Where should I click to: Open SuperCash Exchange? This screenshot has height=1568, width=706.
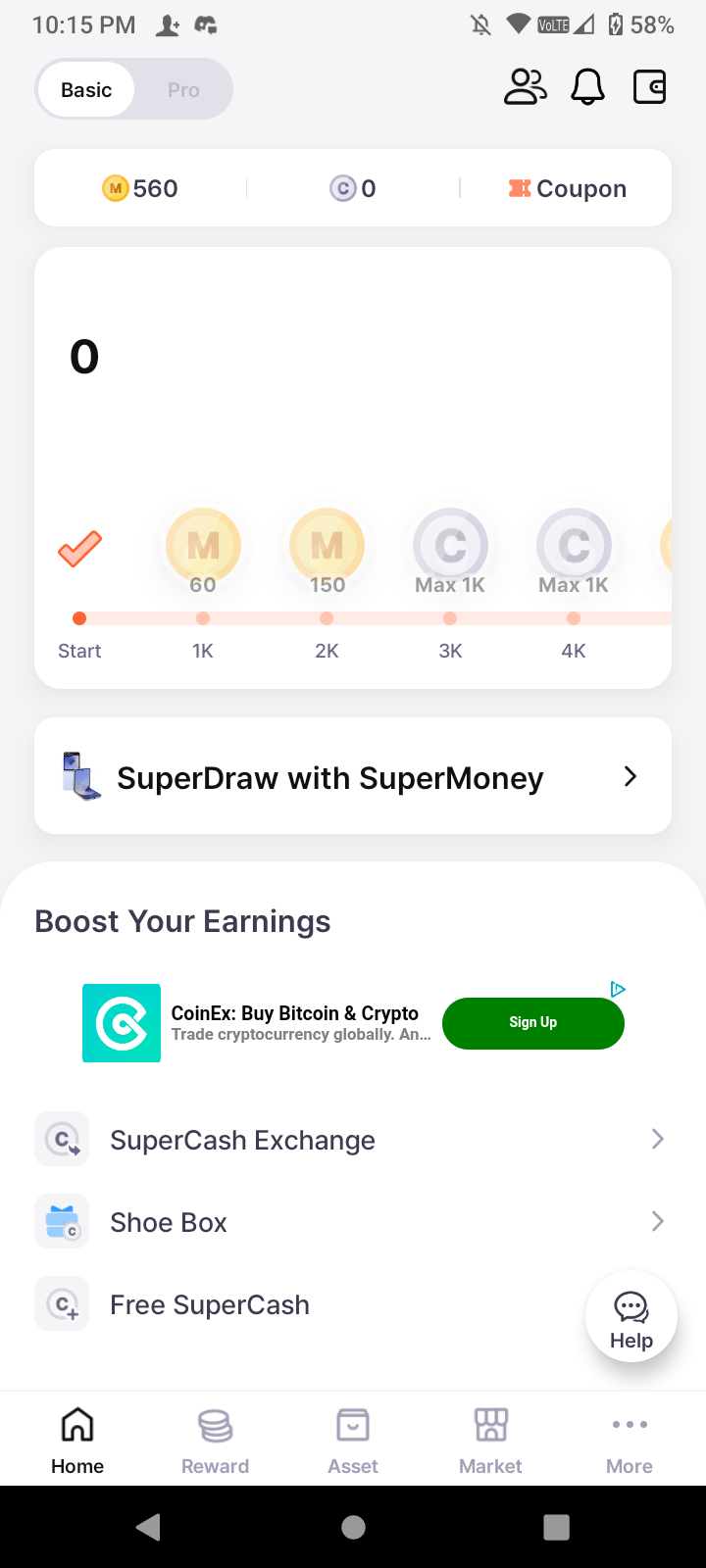pos(353,1140)
